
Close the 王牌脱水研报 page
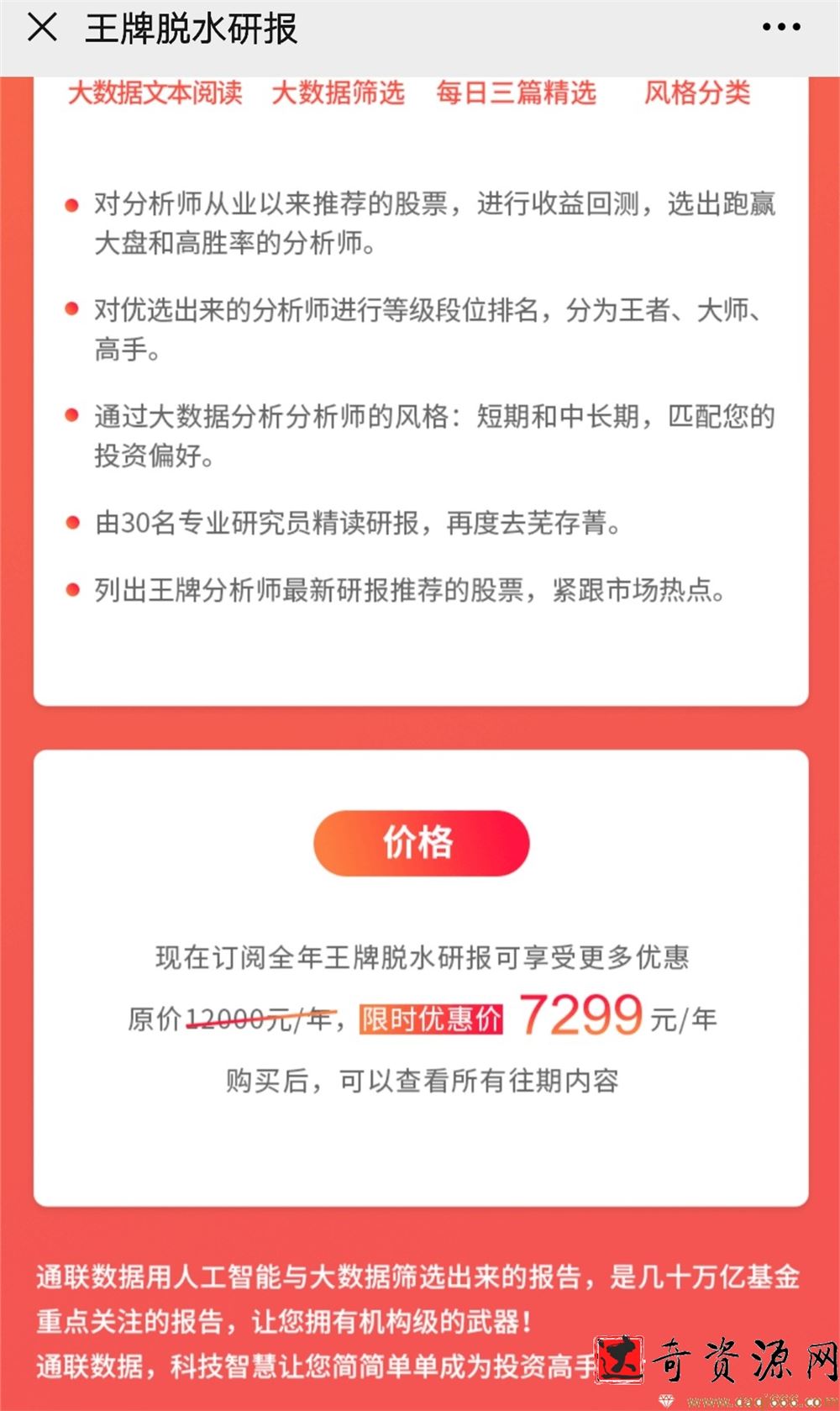(42, 27)
